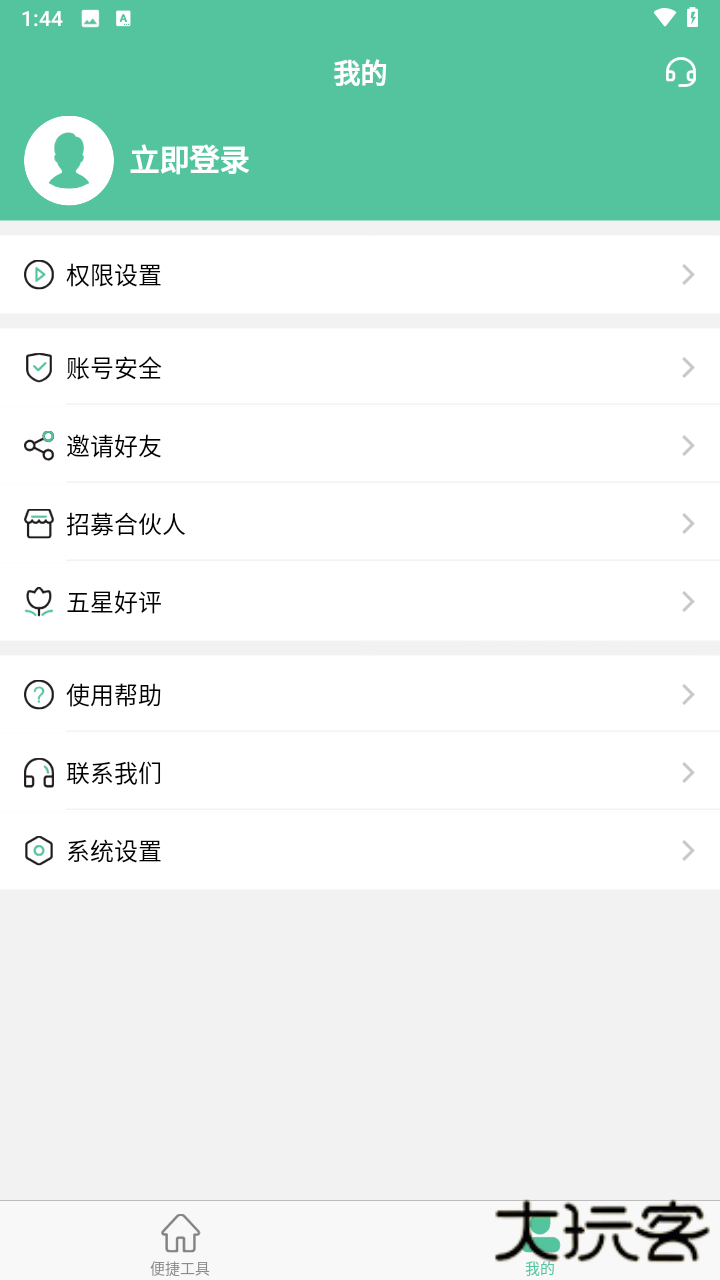720x1280 pixels.
Task: Click the home icon above 便捷工具
Action: (x=179, y=1233)
